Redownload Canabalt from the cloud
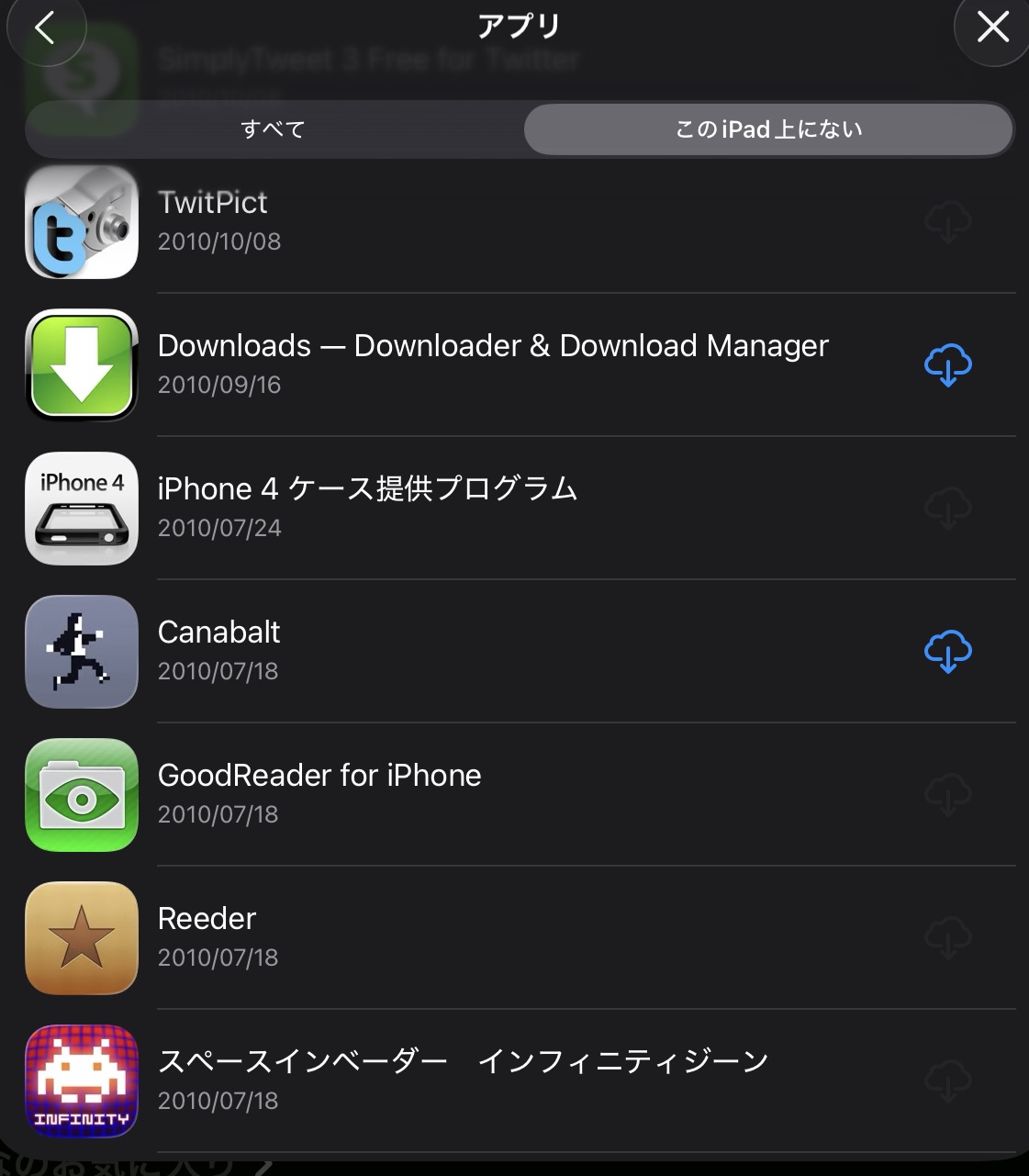The height and width of the screenshot is (1176, 1029). click(947, 651)
